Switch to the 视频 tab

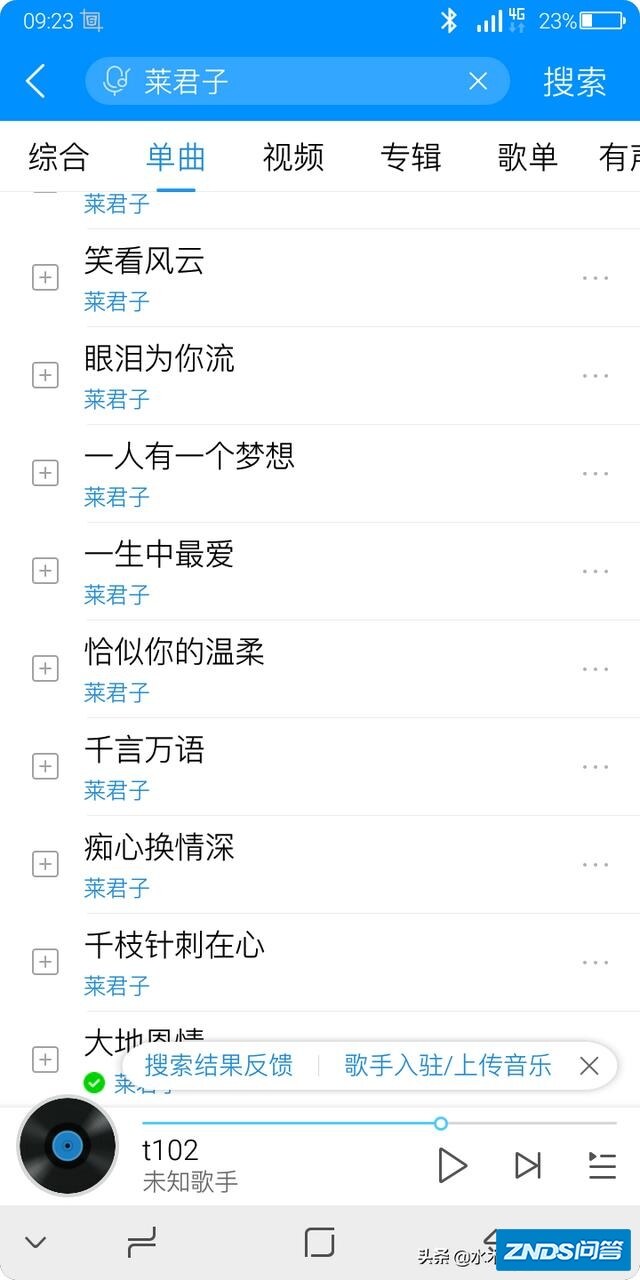tap(293, 157)
